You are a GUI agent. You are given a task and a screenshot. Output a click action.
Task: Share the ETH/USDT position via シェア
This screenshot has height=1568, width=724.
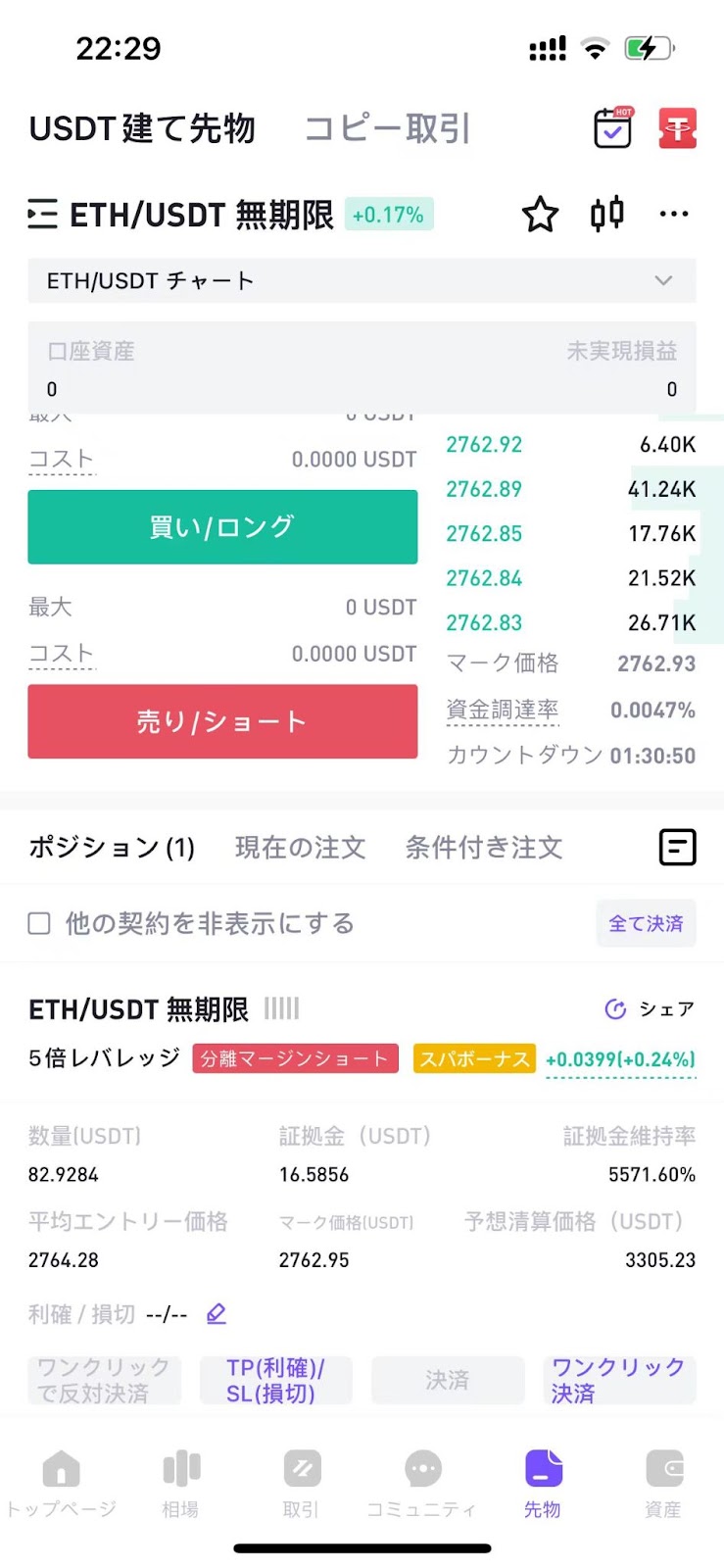coord(650,1009)
